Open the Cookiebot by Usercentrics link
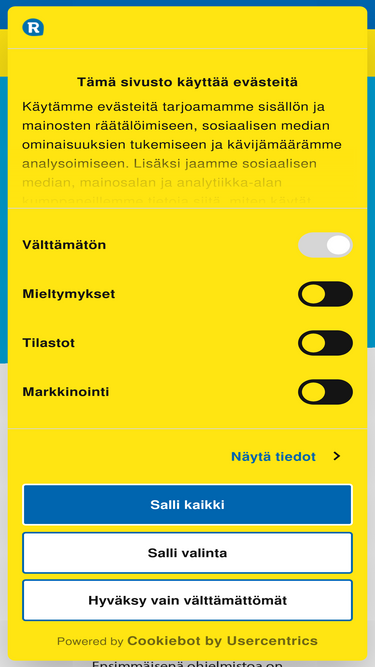This screenshot has width=375, height=667. (222, 641)
